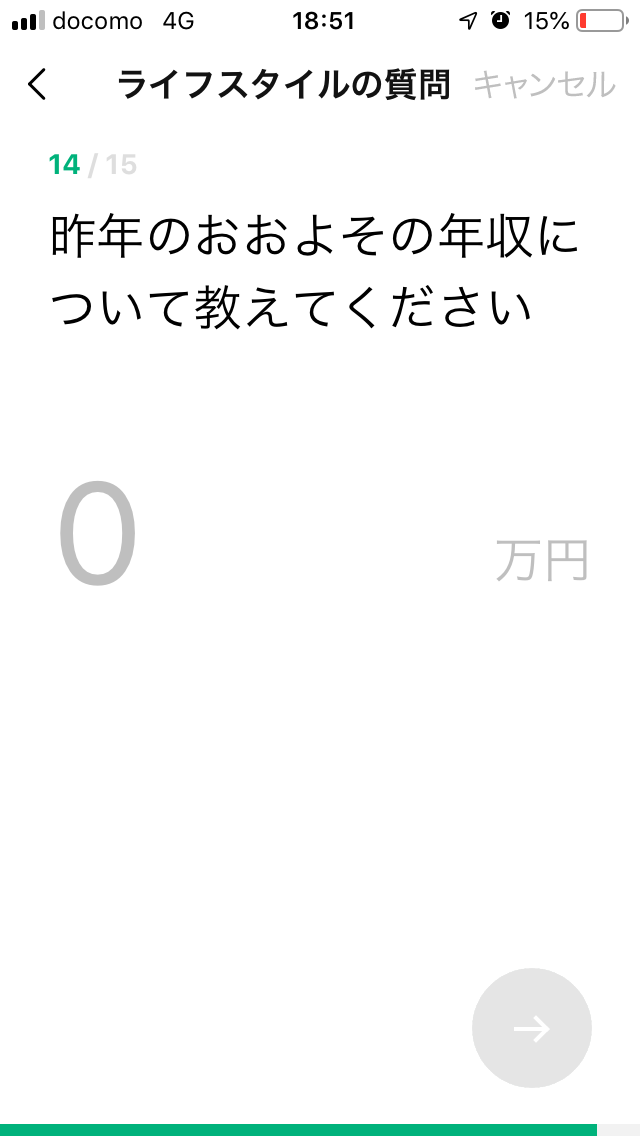The height and width of the screenshot is (1136, 640).
Task: Proceed with the round arrow button
Action: pyautogui.click(x=531, y=1028)
